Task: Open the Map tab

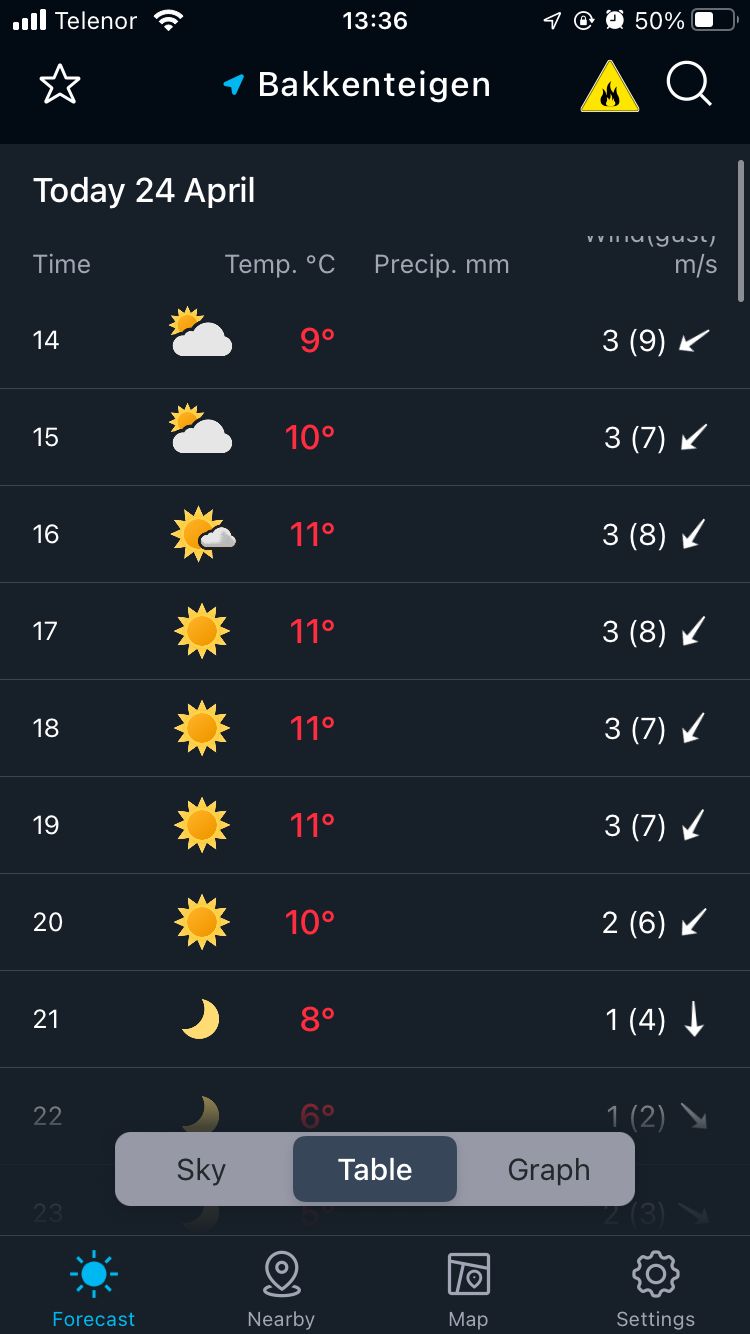Action: click(468, 1289)
